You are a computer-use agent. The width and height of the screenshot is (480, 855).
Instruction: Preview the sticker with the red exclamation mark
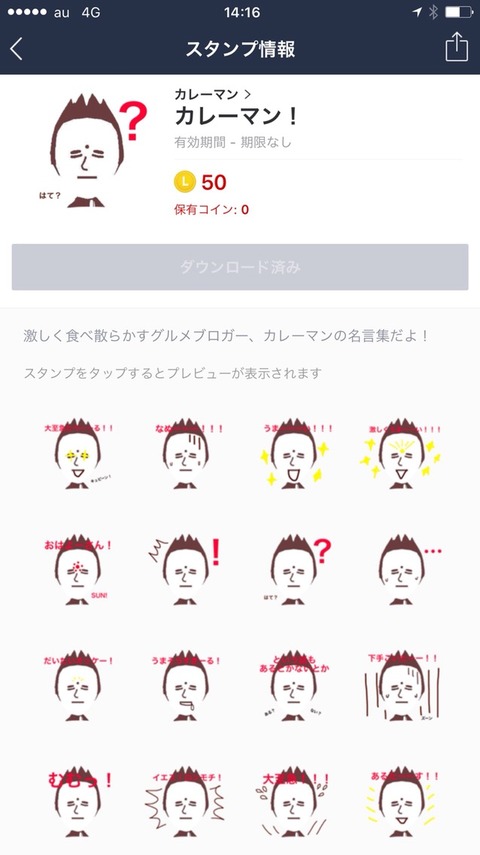185,570
